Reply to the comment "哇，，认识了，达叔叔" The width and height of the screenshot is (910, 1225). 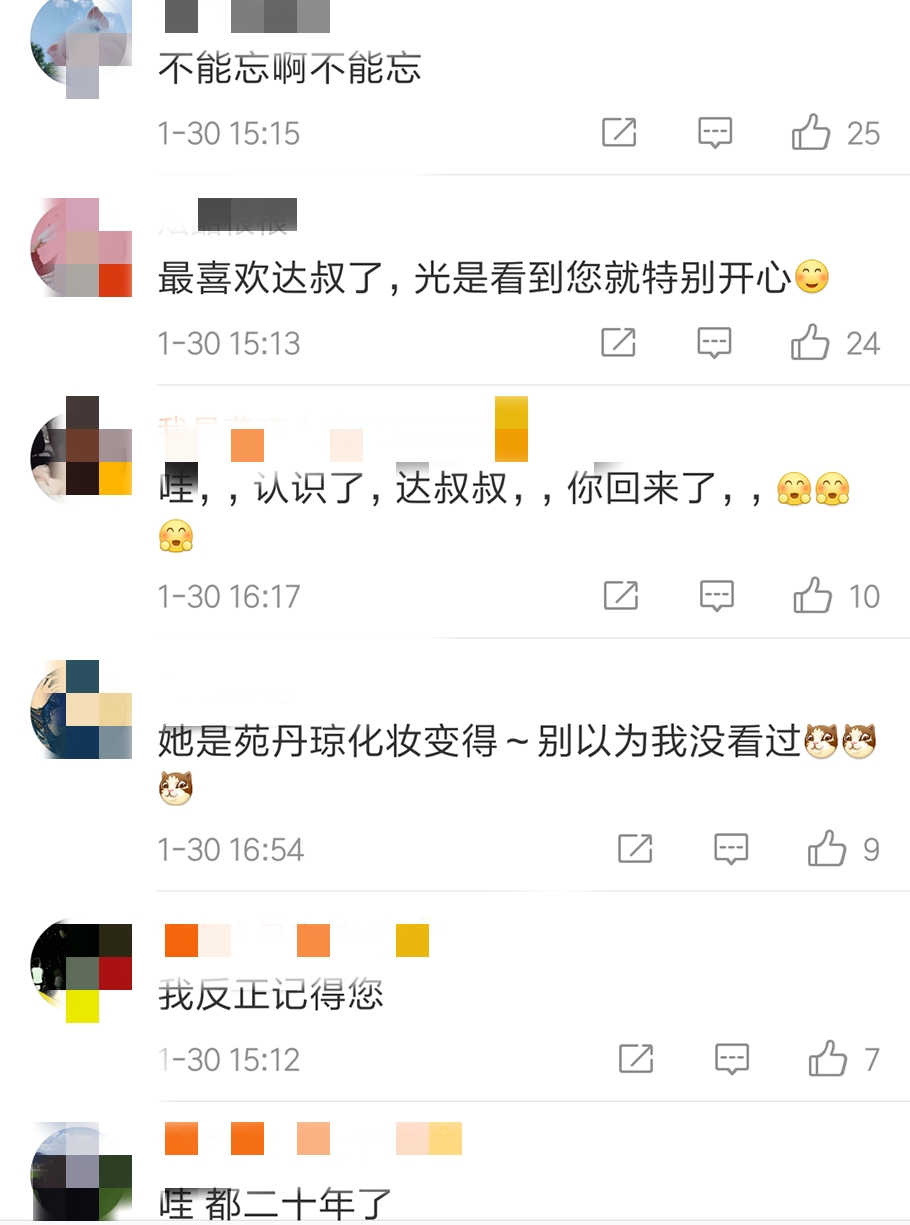pos(717,597)
